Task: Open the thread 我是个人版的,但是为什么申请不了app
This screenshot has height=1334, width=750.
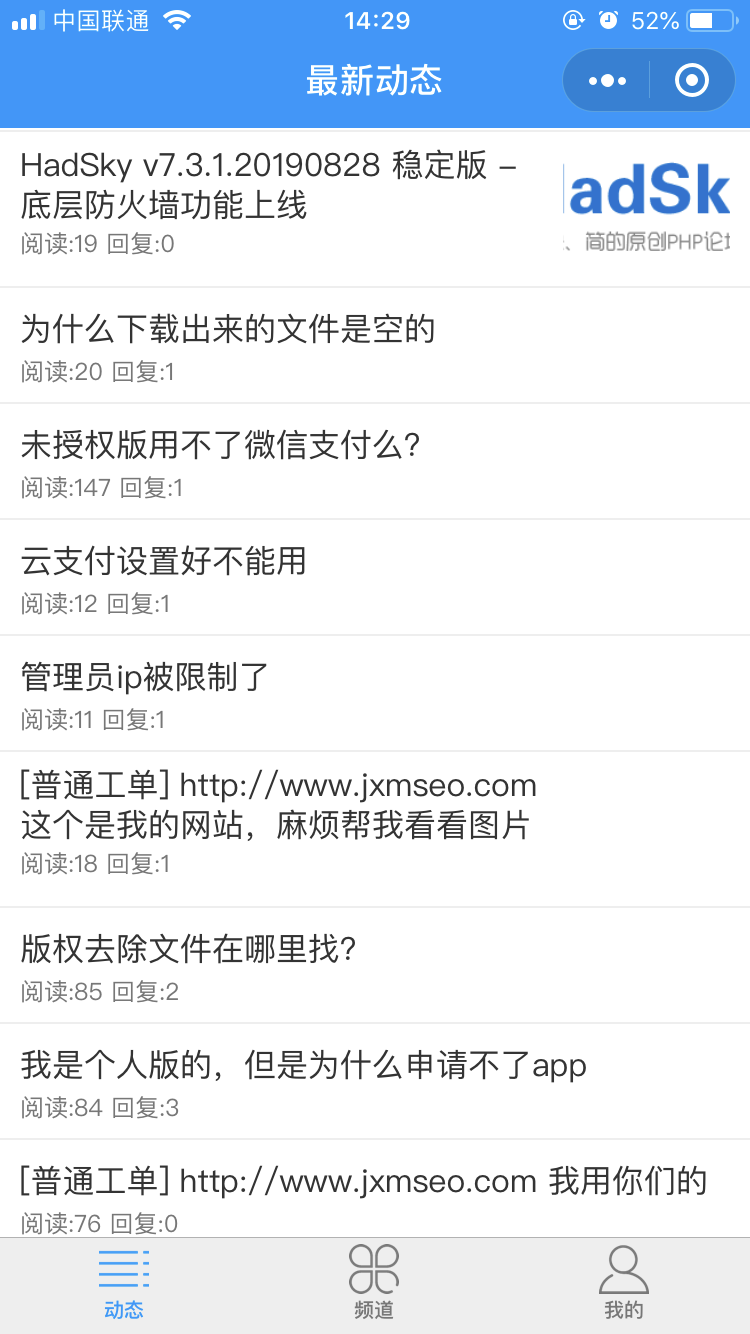Action: point(303,1065)
